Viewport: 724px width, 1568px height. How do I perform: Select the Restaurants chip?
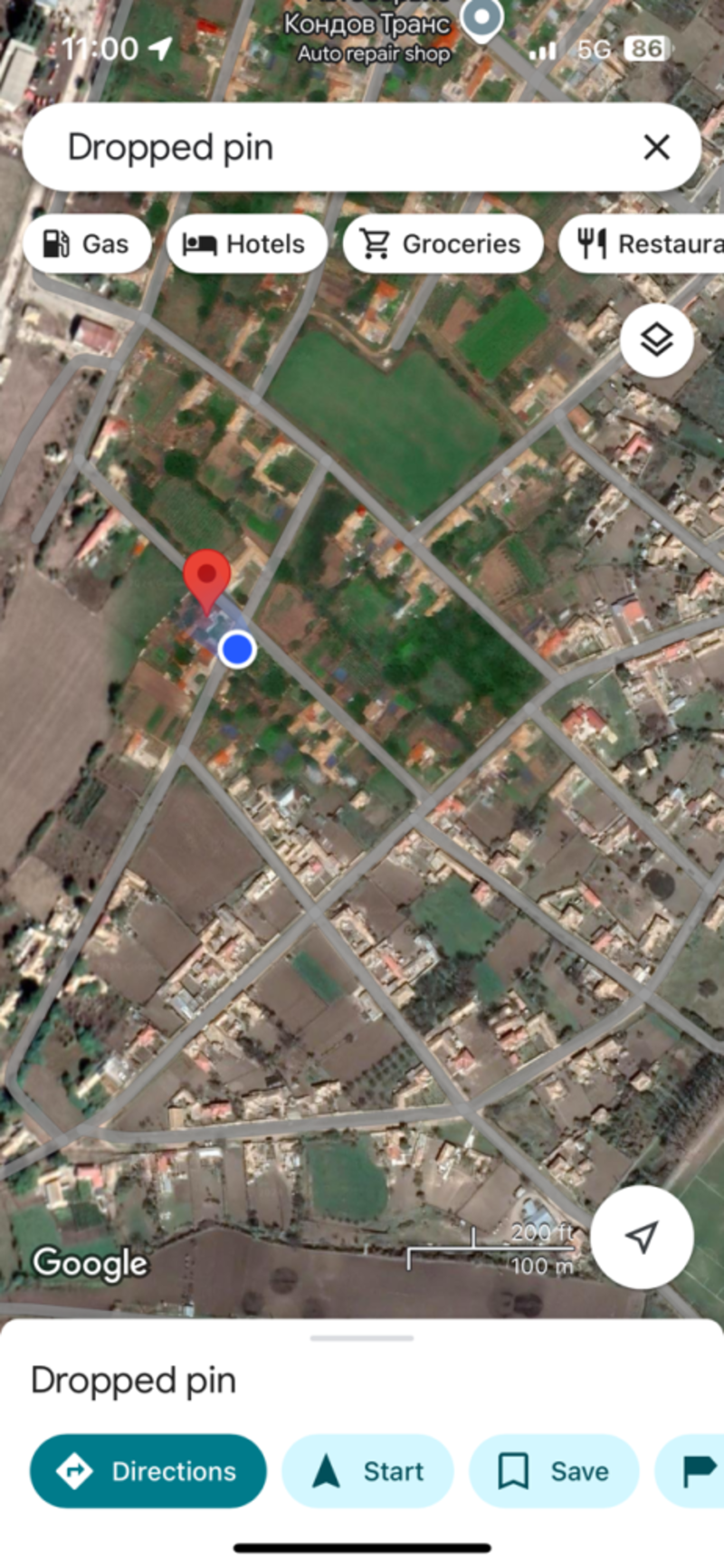coord(642,244)
